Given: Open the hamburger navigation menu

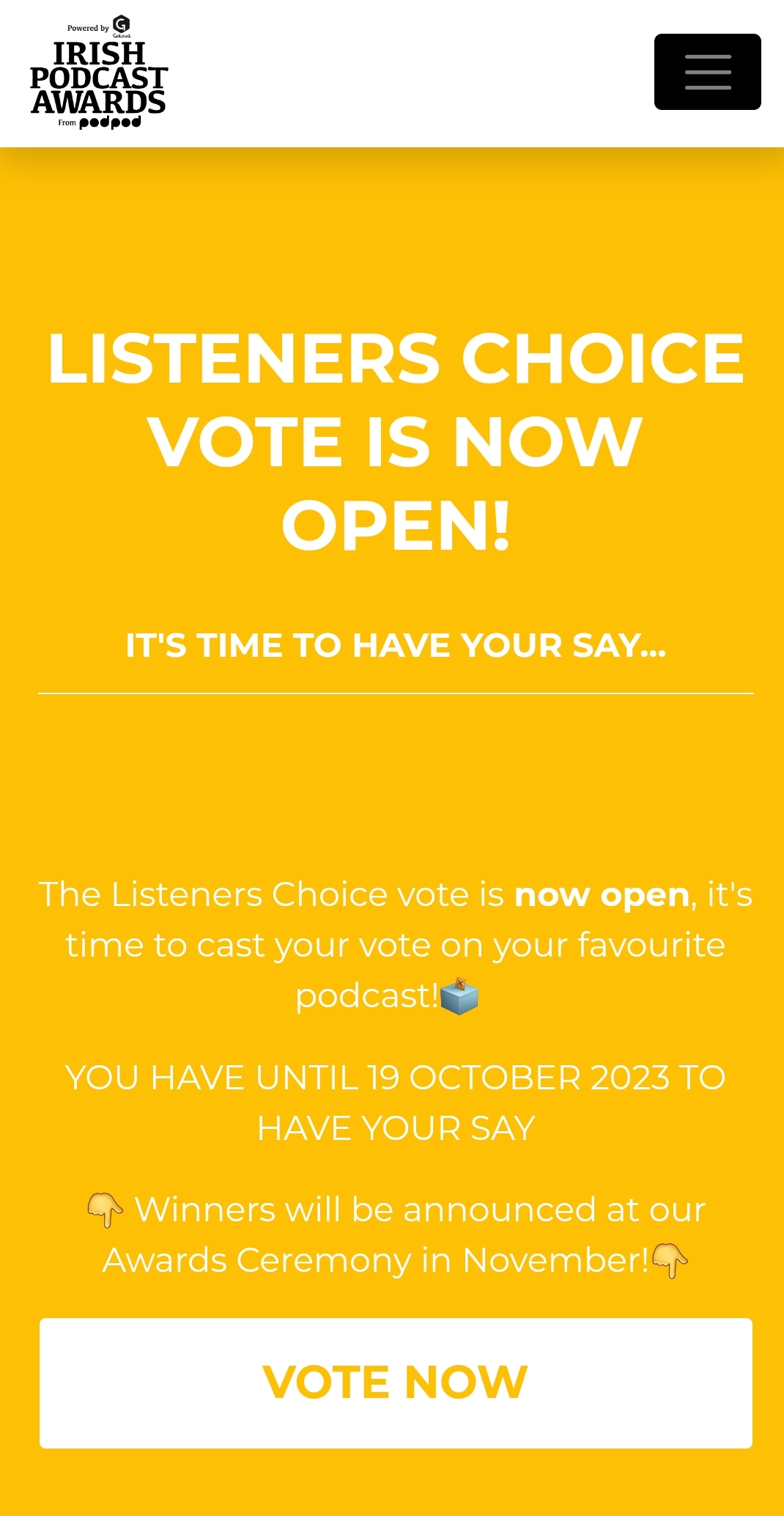Looking at the screenshot, I should [707, 72].
